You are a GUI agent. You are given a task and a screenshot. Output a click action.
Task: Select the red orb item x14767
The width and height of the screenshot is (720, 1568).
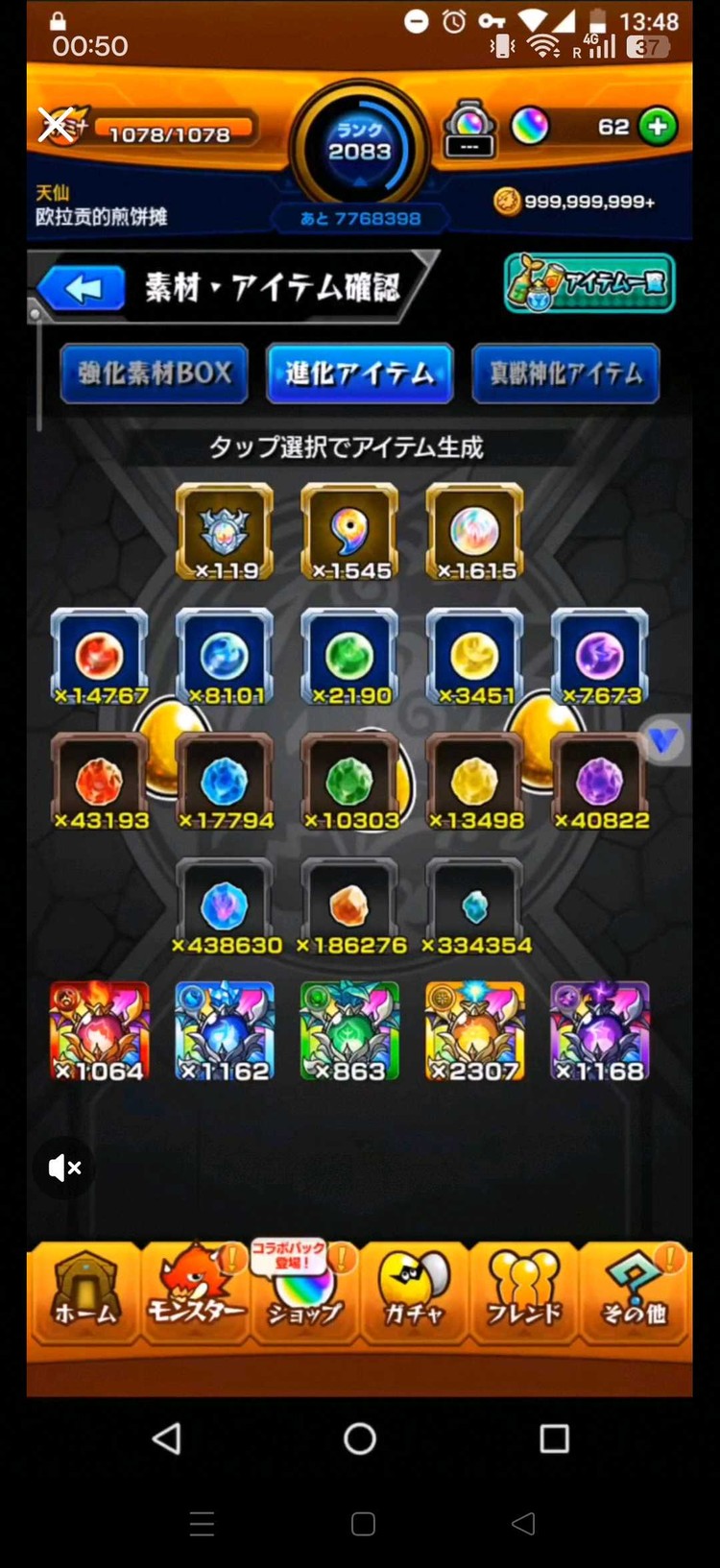pyautogui.click(x=100, y=658)
